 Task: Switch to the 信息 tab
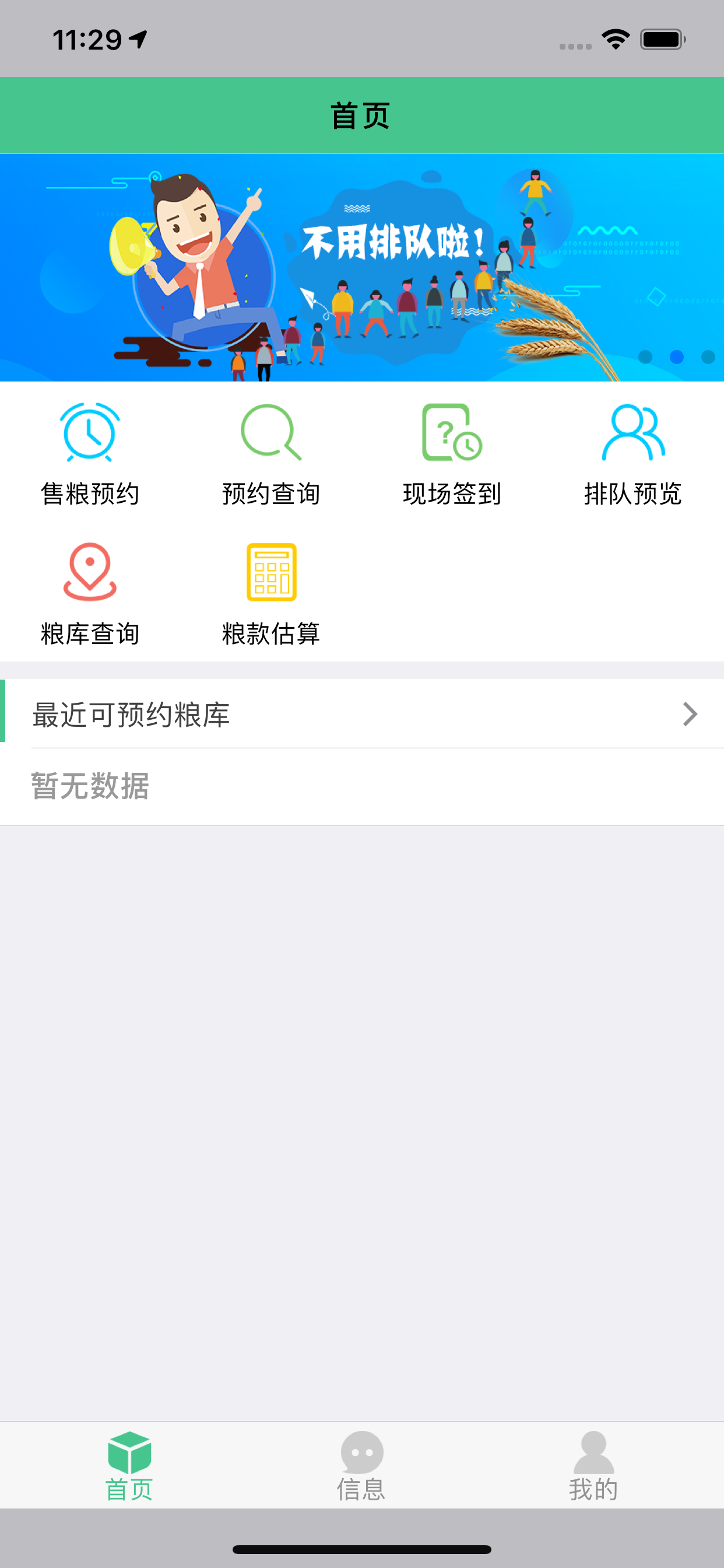(361, 1466)
